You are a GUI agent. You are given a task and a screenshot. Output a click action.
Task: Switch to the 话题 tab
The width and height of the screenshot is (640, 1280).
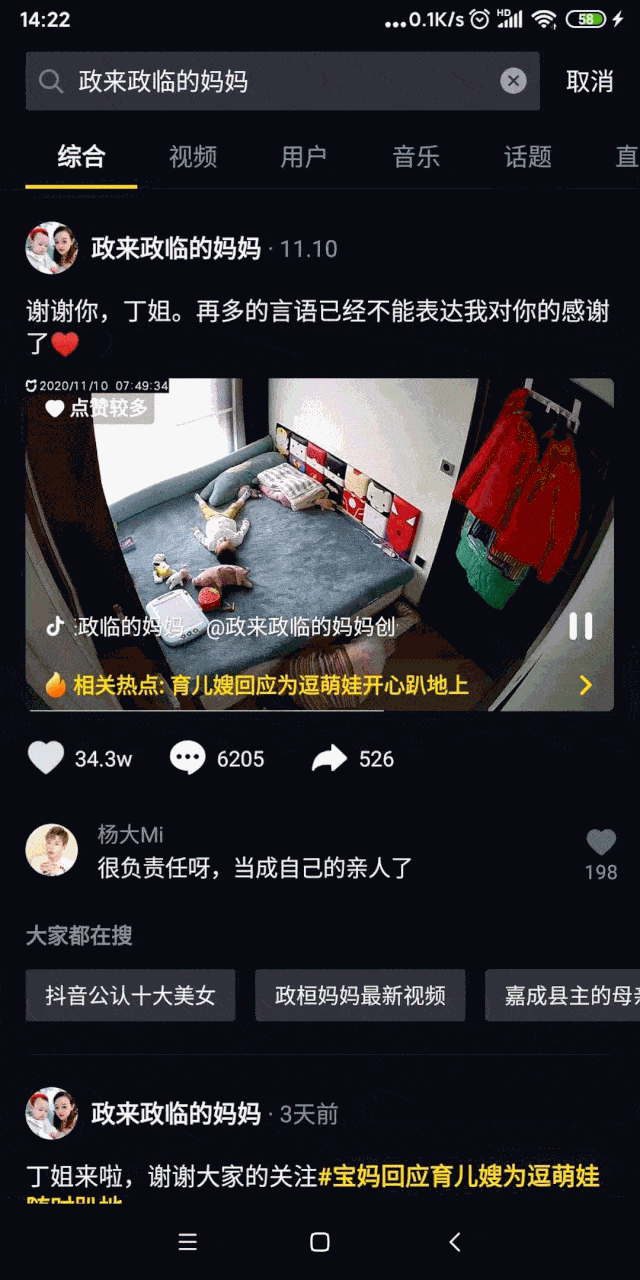point(528,157)
